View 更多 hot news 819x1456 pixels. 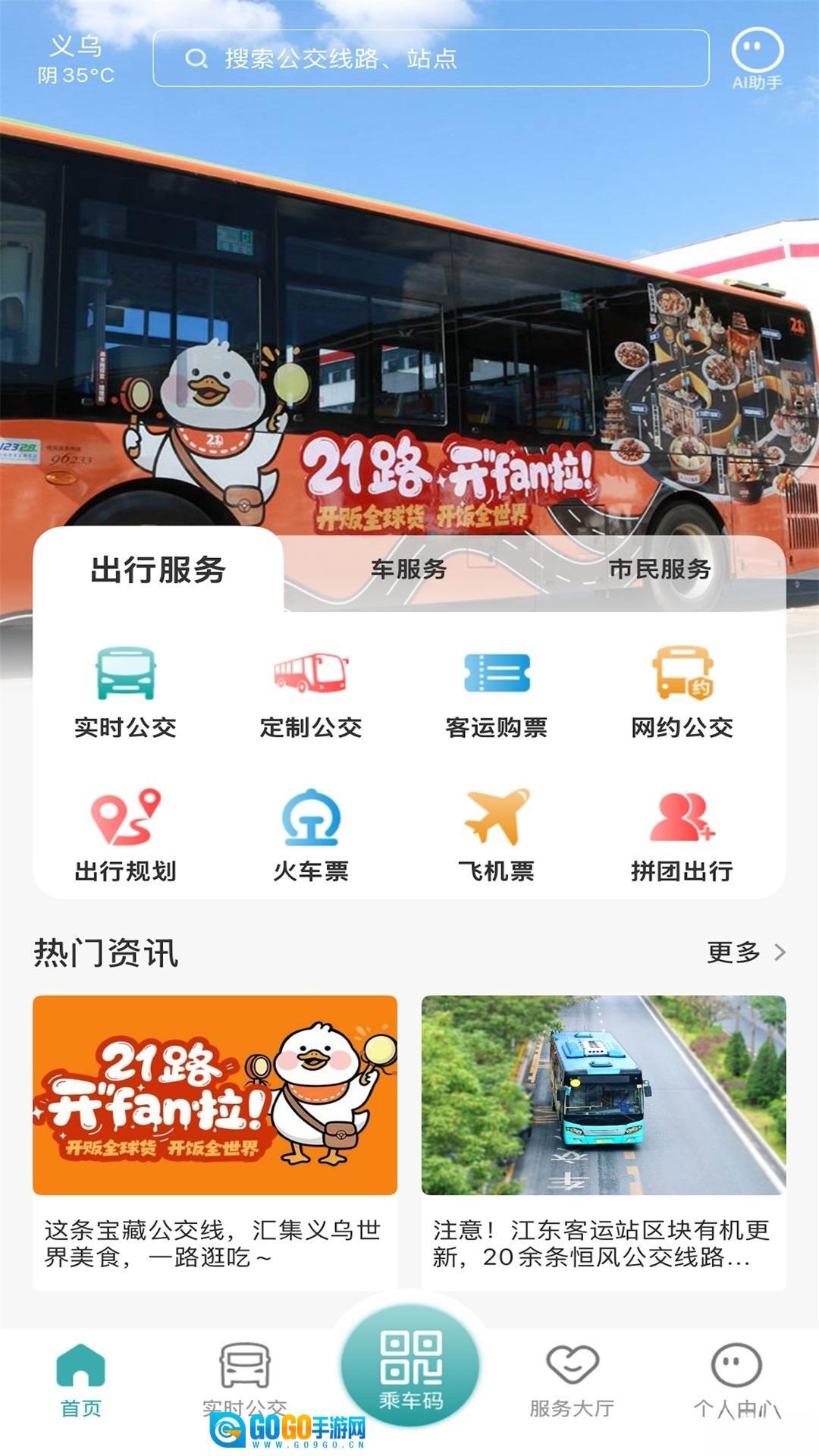pyautogui.click(x=746, y=952)
